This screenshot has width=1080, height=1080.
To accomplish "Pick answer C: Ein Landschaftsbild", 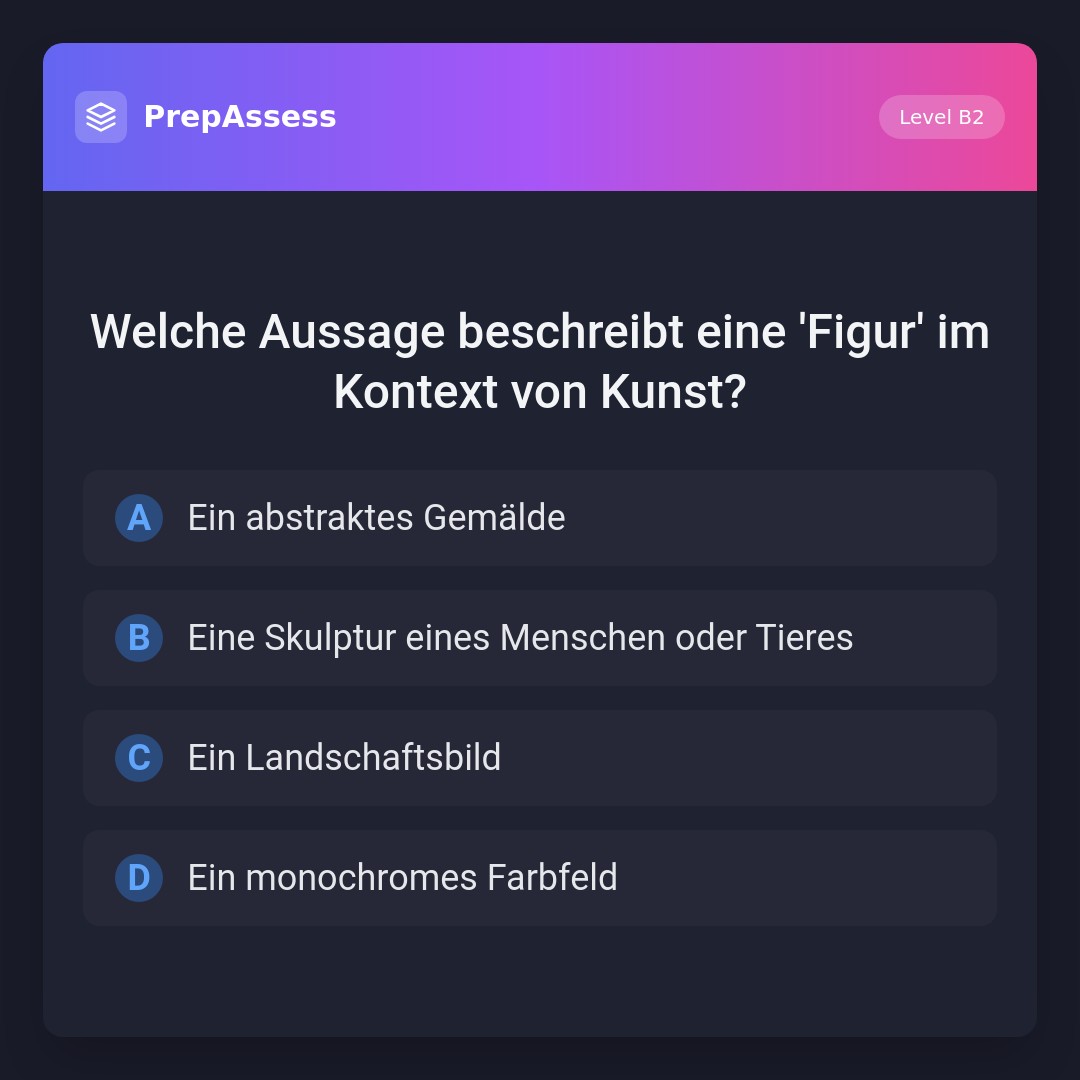I will pyautogui.click(x=539, y=758).
